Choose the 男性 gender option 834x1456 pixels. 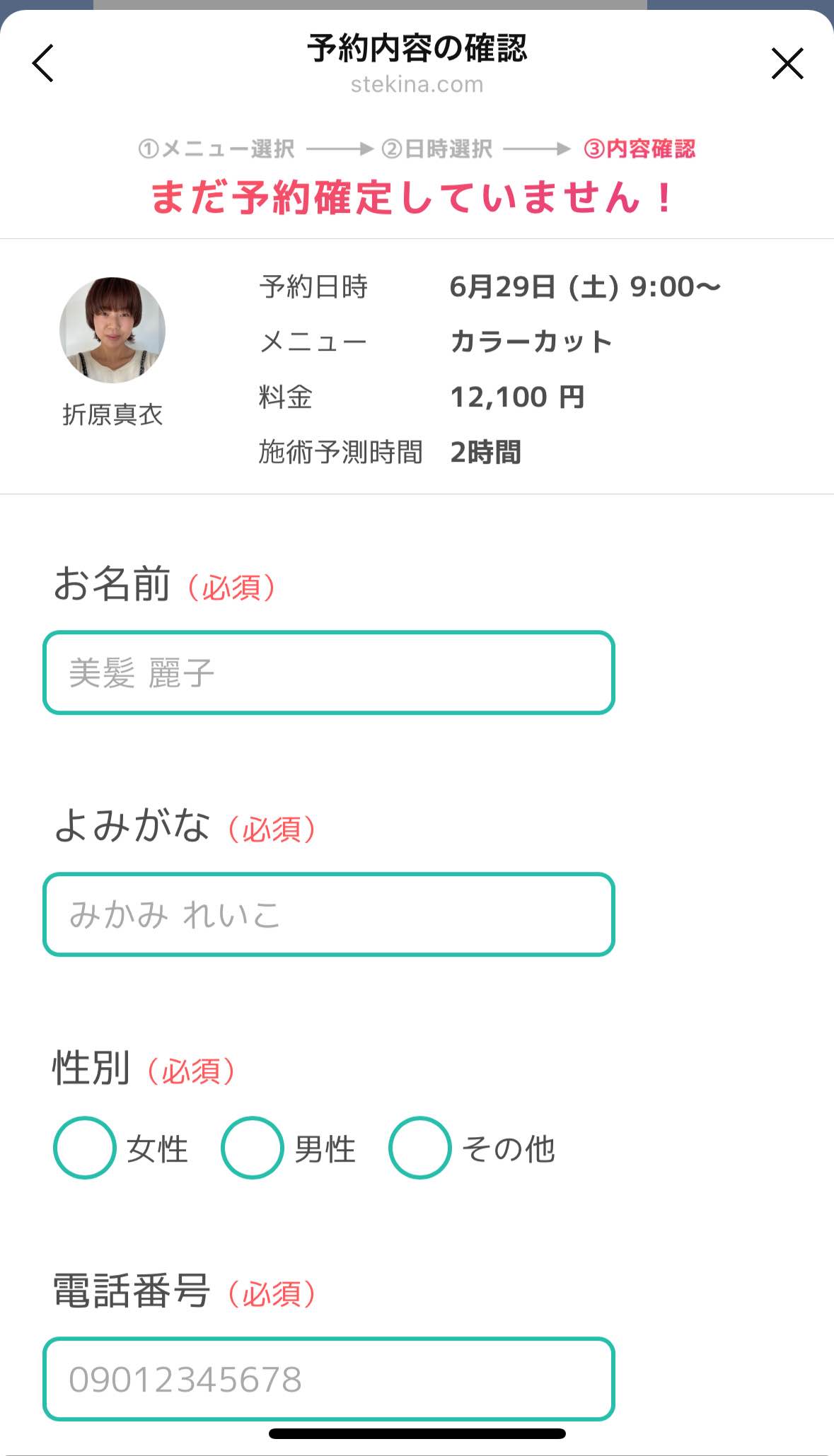click(253, 1147)
